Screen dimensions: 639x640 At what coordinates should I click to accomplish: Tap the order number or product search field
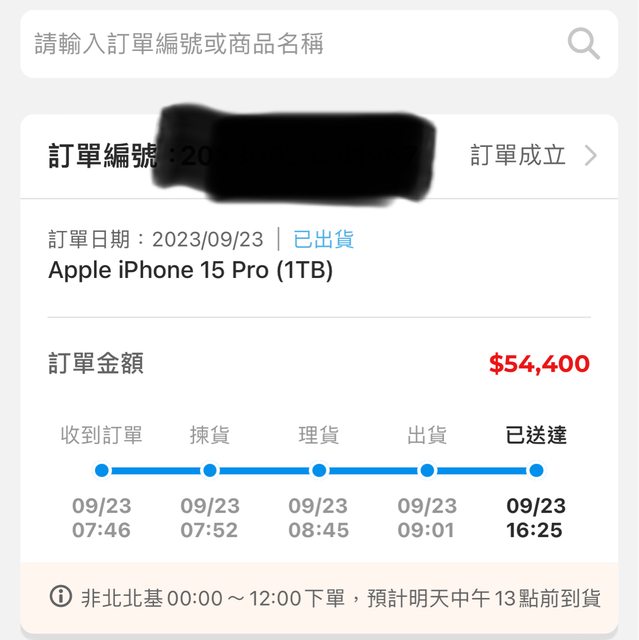click(x=290, y=44)
